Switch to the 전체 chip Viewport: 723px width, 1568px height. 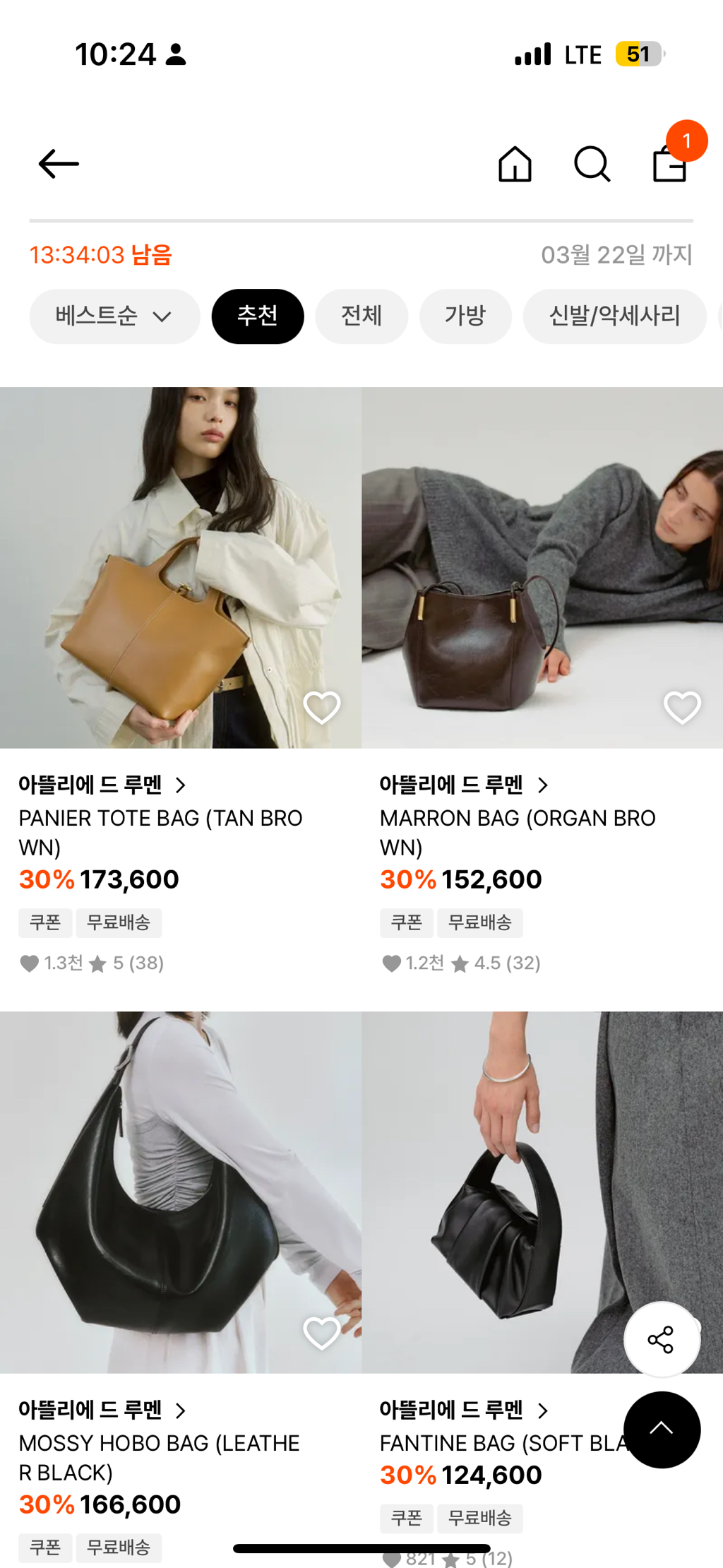(361, 316)
